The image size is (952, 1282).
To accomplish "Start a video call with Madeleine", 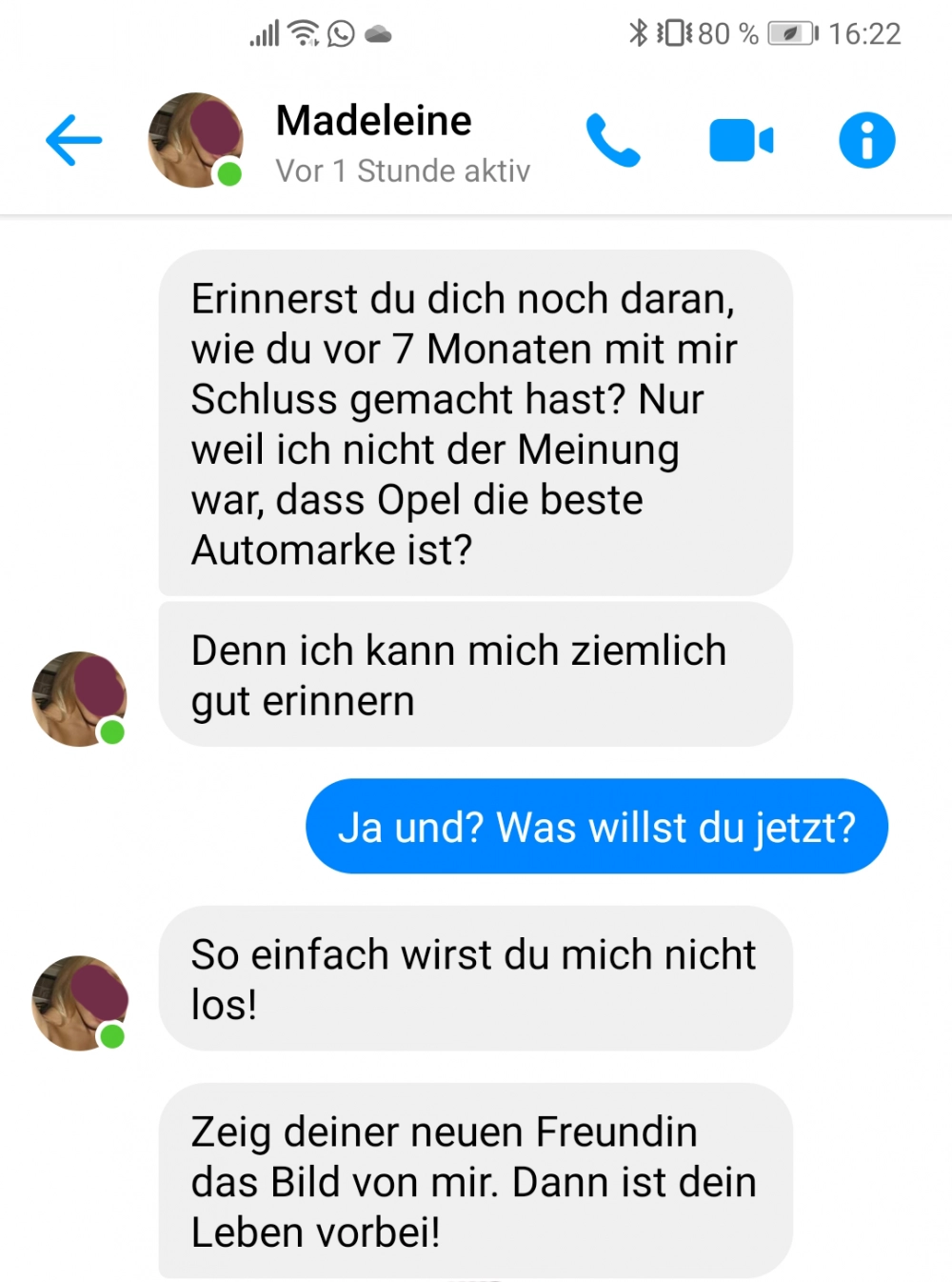I will tap(741, 141).
